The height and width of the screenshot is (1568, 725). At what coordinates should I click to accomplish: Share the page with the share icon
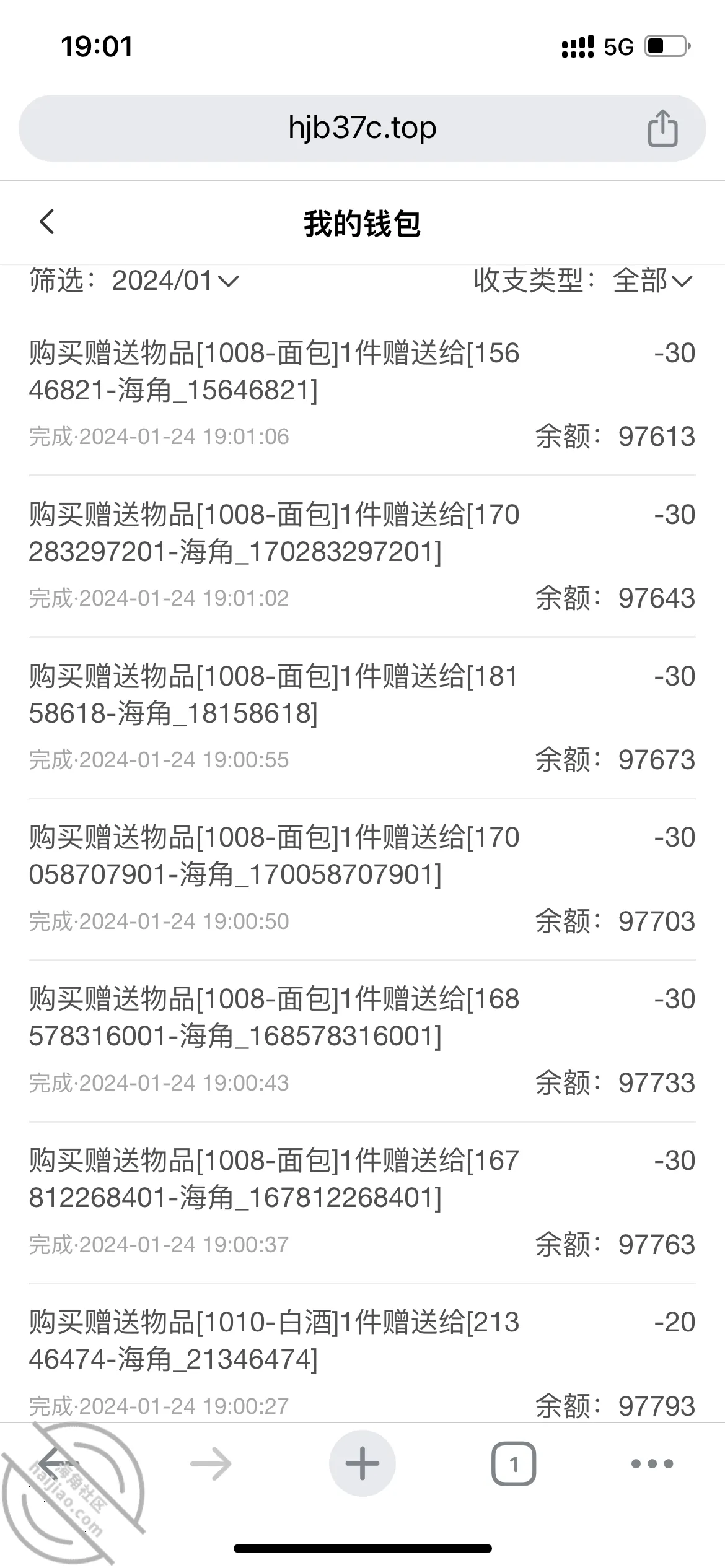coord(662,128)
